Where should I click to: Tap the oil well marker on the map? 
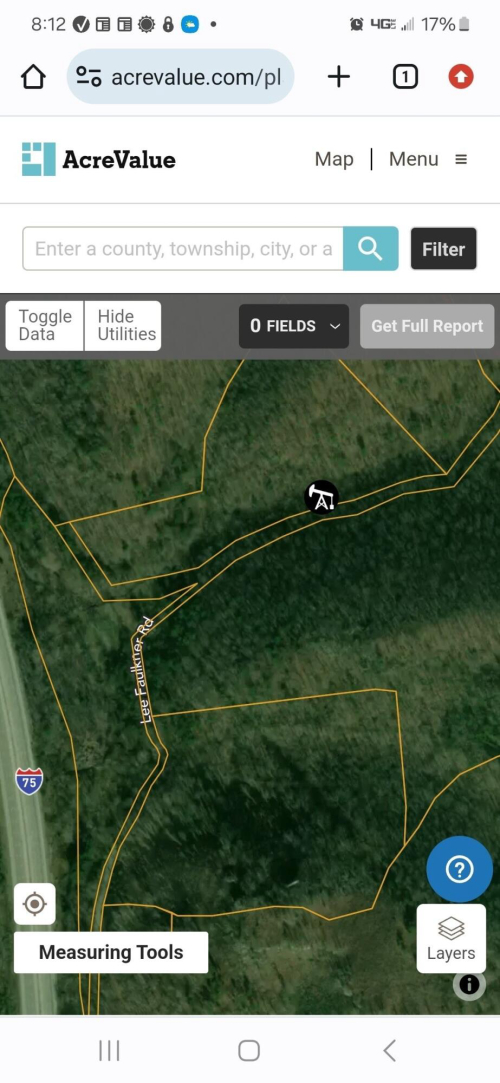(321, 497)
